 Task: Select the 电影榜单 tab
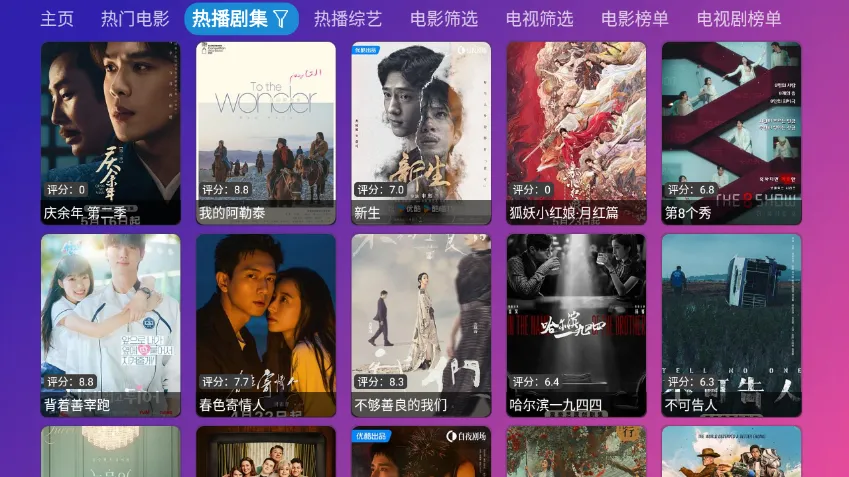[x=635, y=19]
